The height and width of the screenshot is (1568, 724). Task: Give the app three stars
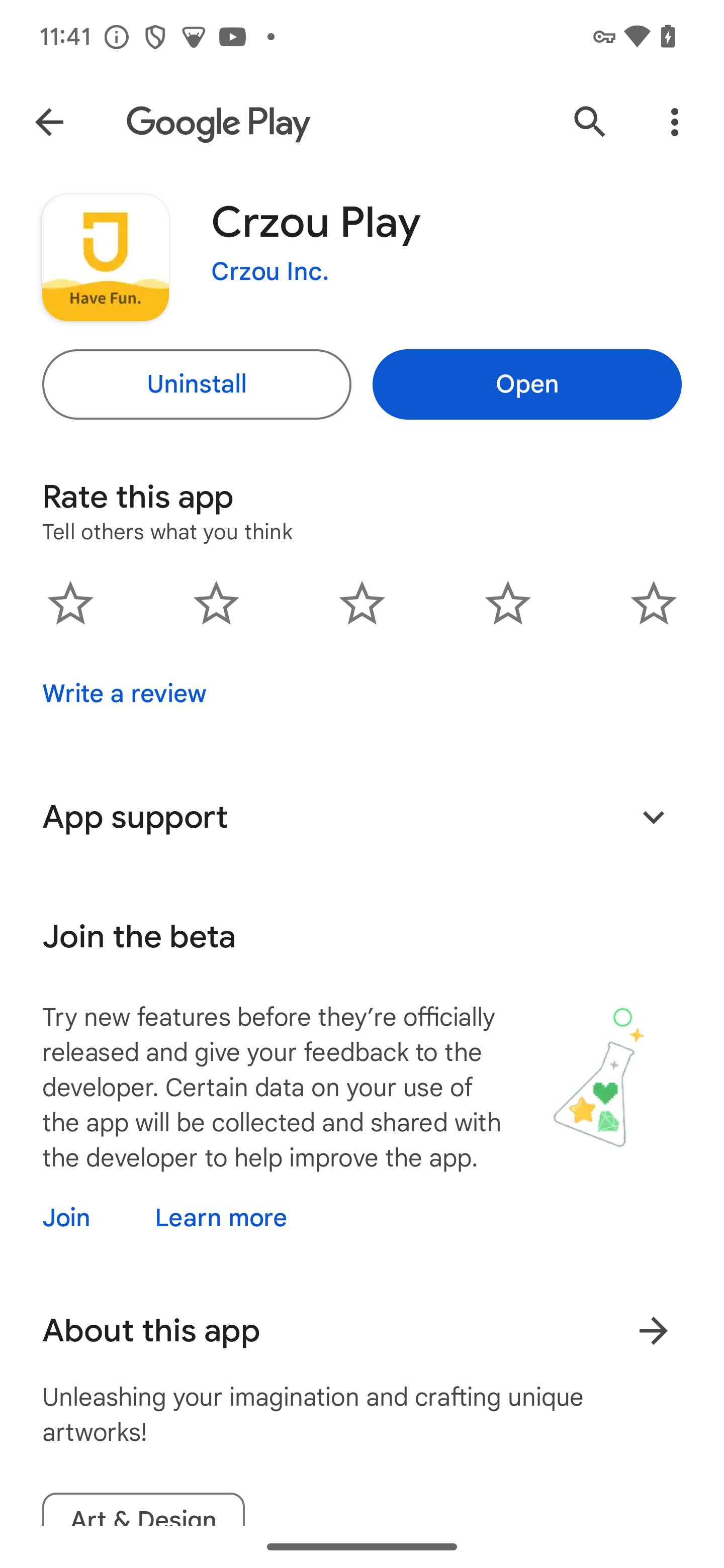pyautogui.click(x=361, y=603)
